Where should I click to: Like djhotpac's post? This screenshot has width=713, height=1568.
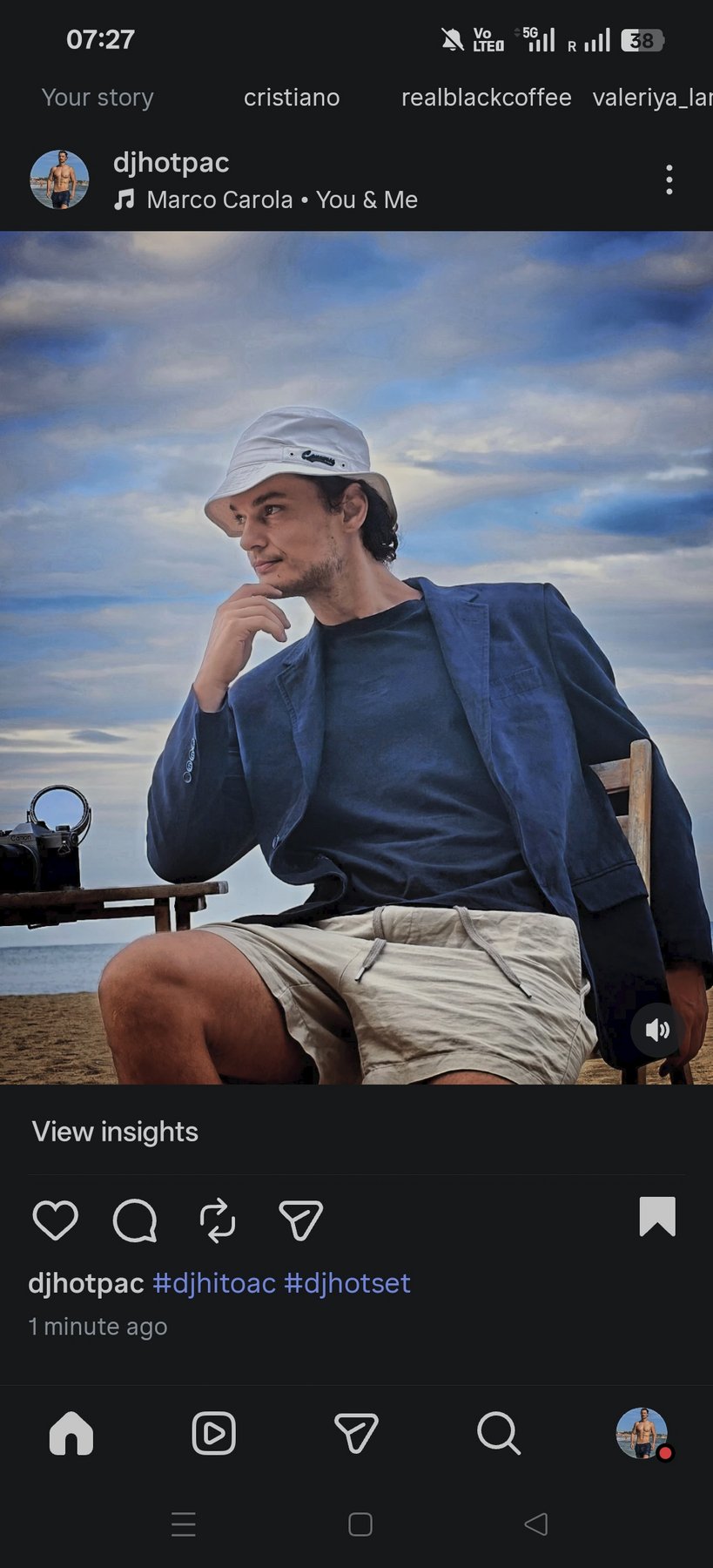click(x=56, y=1219)
